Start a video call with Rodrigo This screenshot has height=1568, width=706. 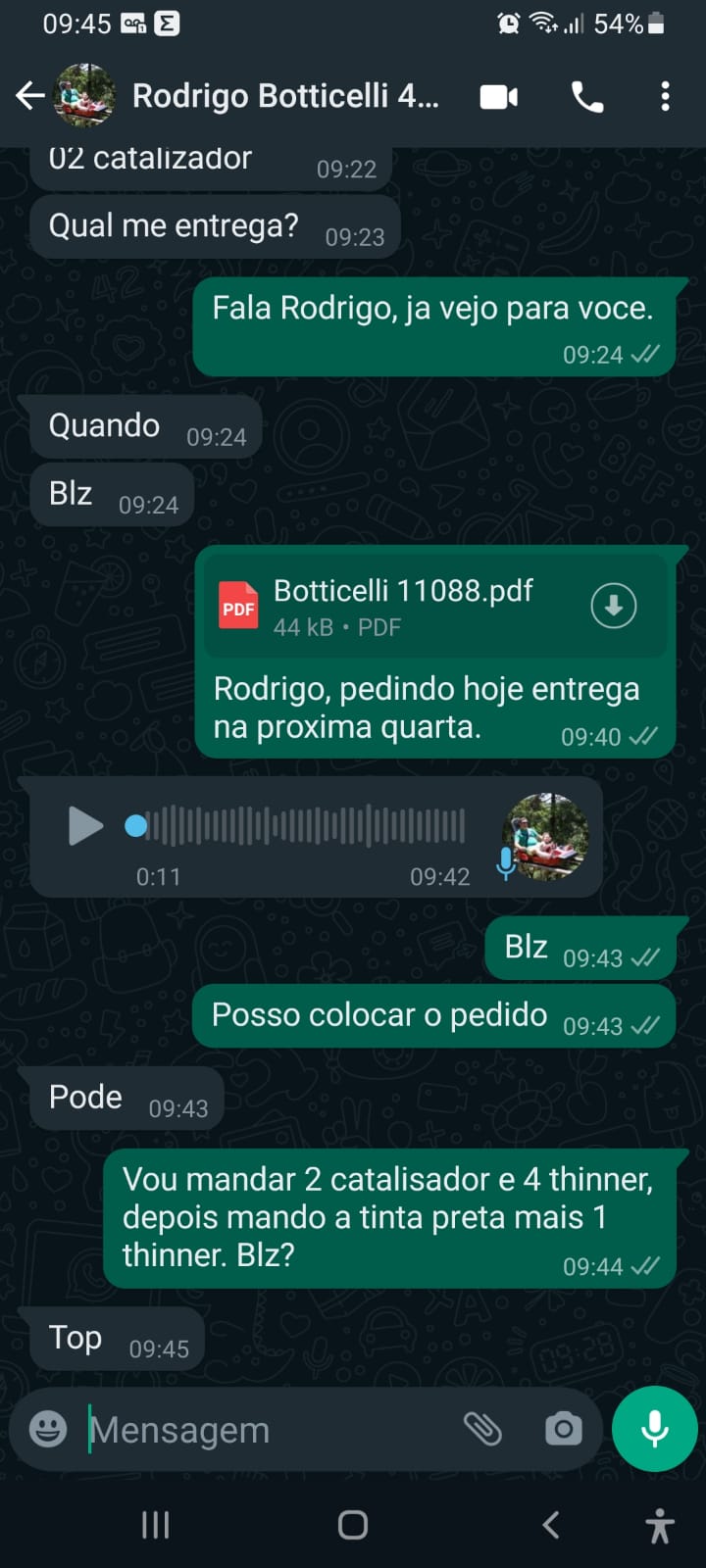click(498, 97)
